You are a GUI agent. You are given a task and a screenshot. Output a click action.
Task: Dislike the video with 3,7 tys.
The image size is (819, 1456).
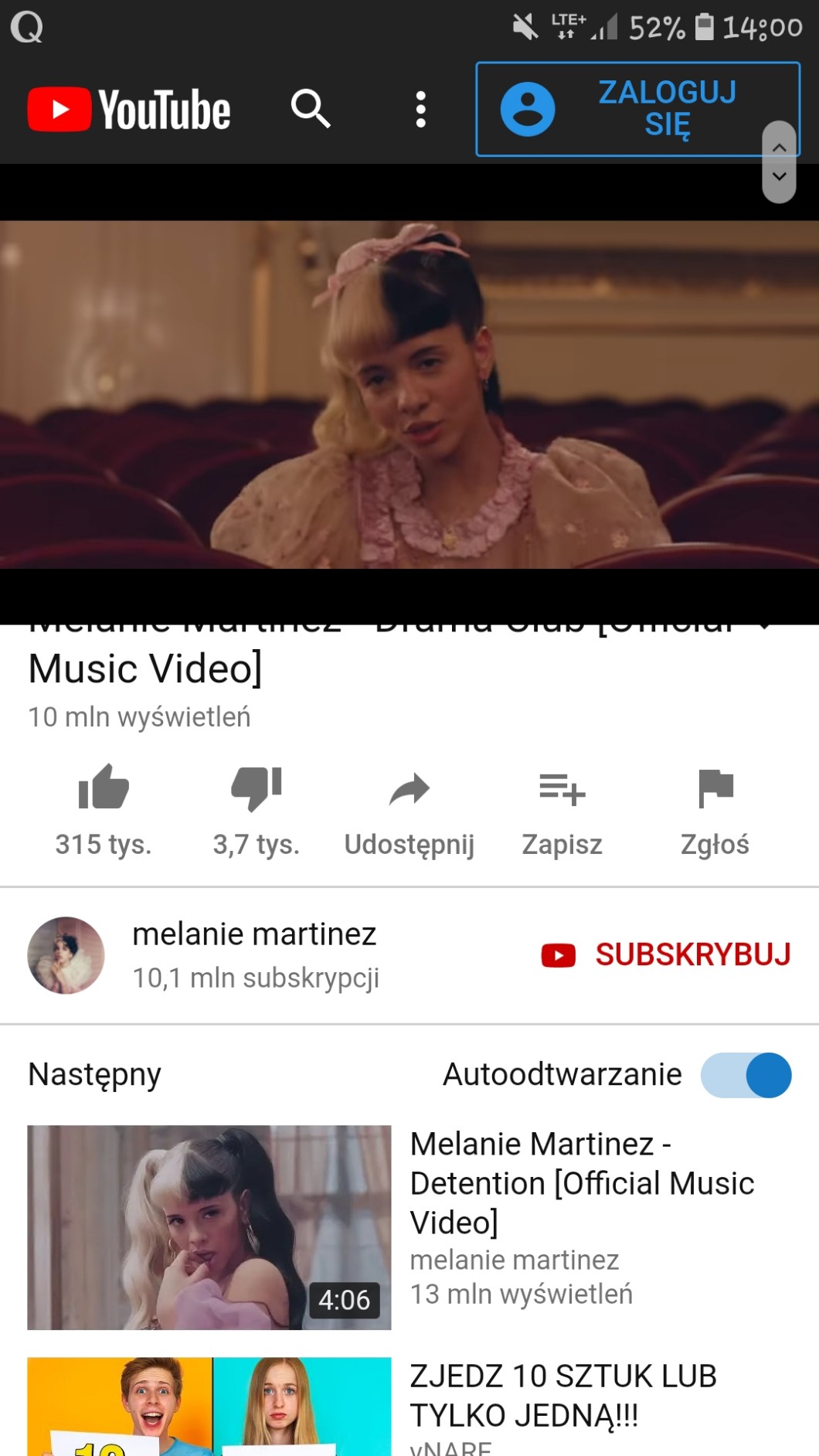[x=256, y=788]
